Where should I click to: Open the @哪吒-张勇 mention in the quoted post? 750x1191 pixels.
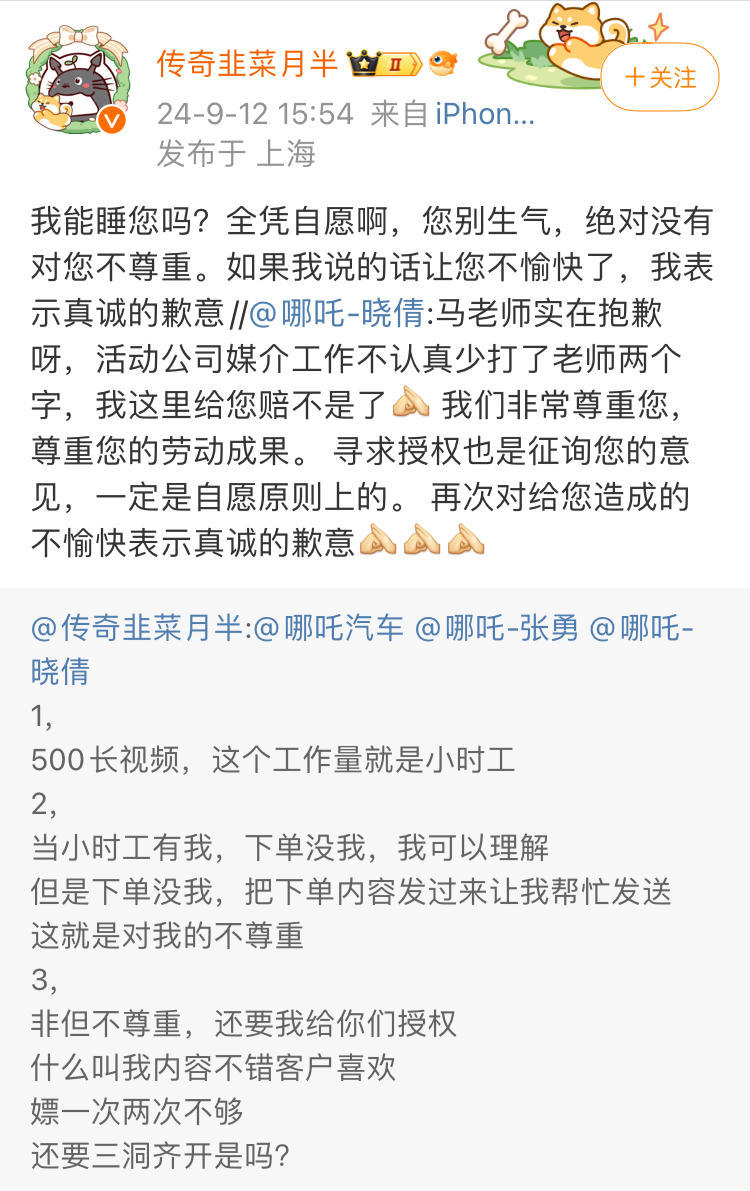[x=497, y=628]
